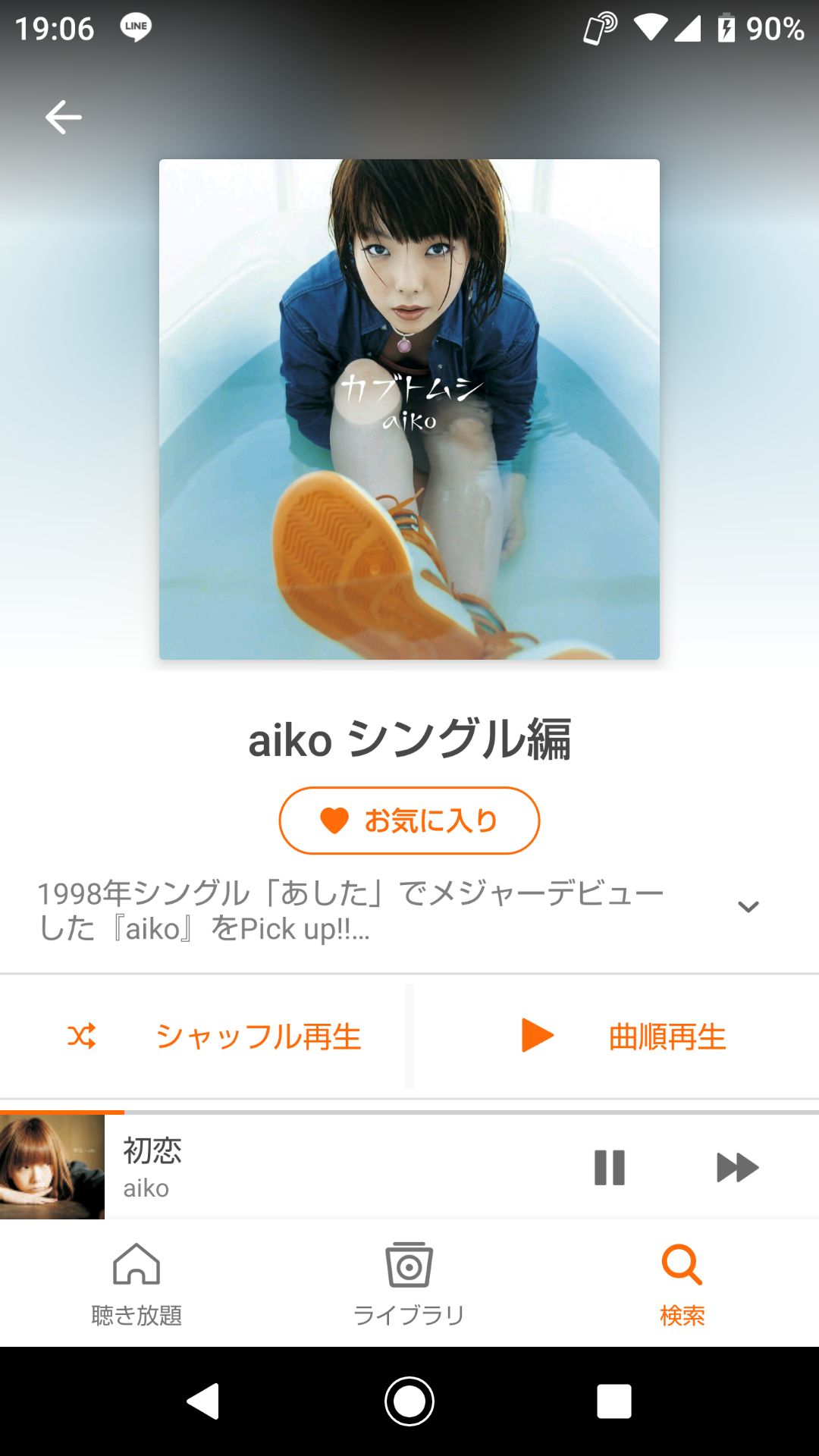Tap the お気に入り favorite button
The height and width of the screenshot is (1456, 819).
[409, 821]
